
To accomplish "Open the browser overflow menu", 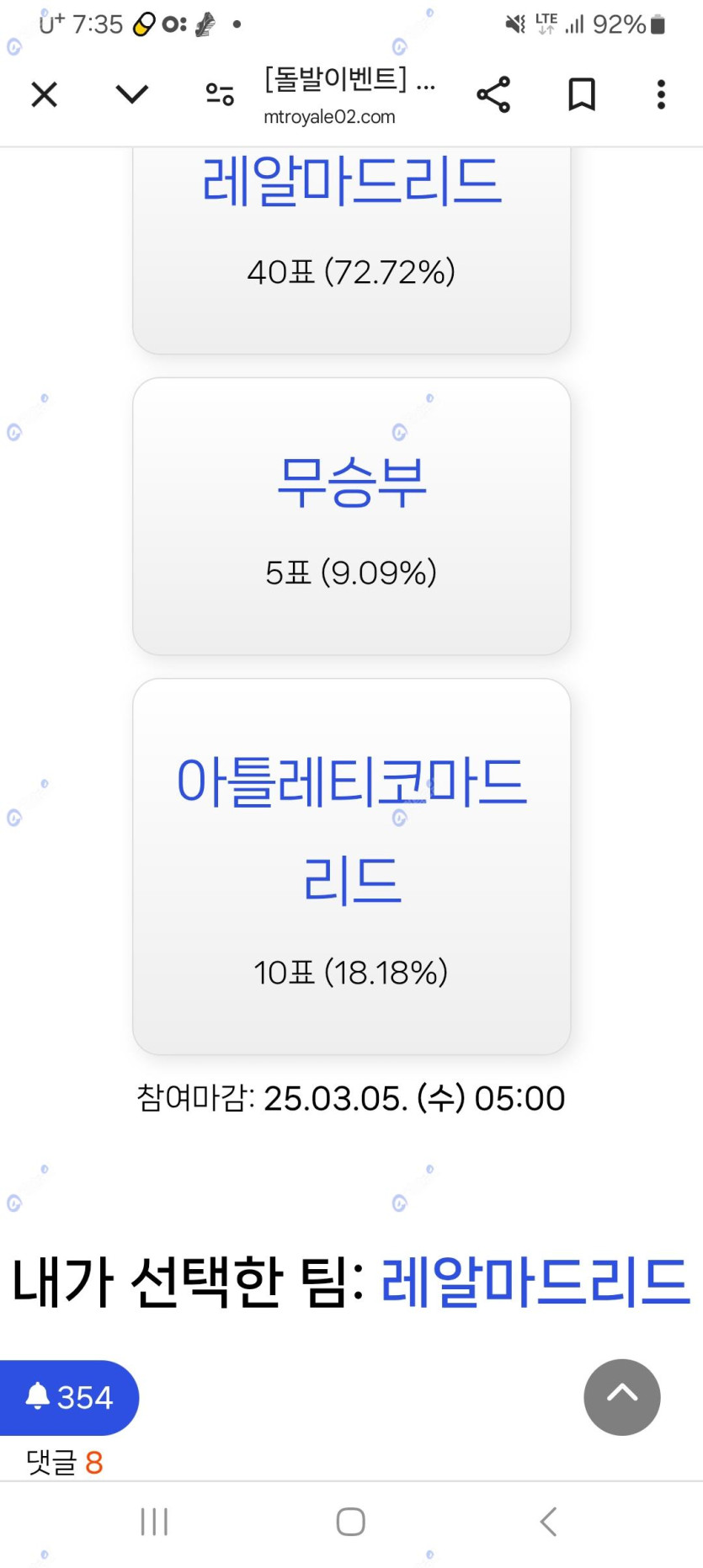I will (661, 94).
